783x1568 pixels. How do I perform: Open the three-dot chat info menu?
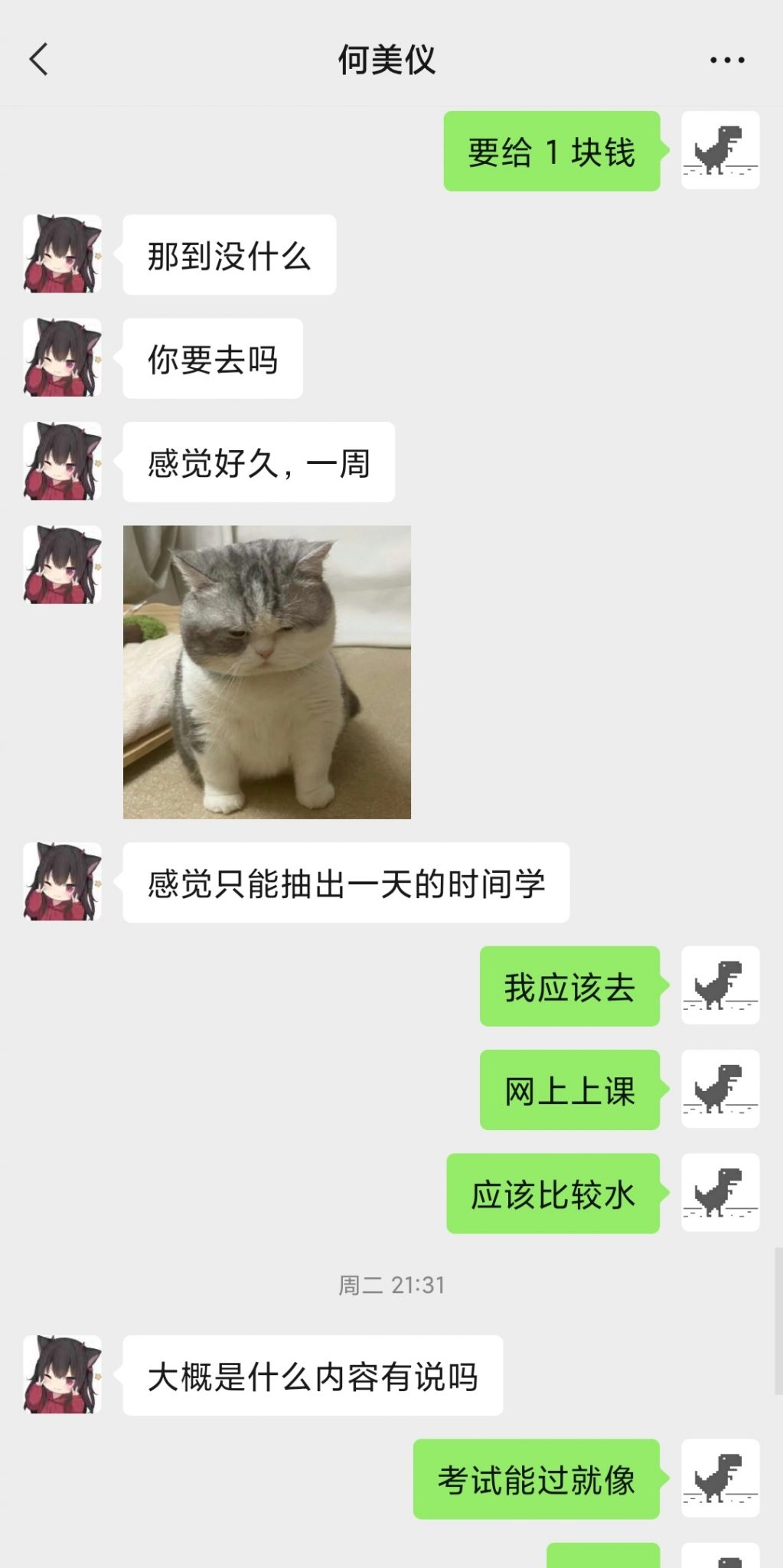point(726,60)
